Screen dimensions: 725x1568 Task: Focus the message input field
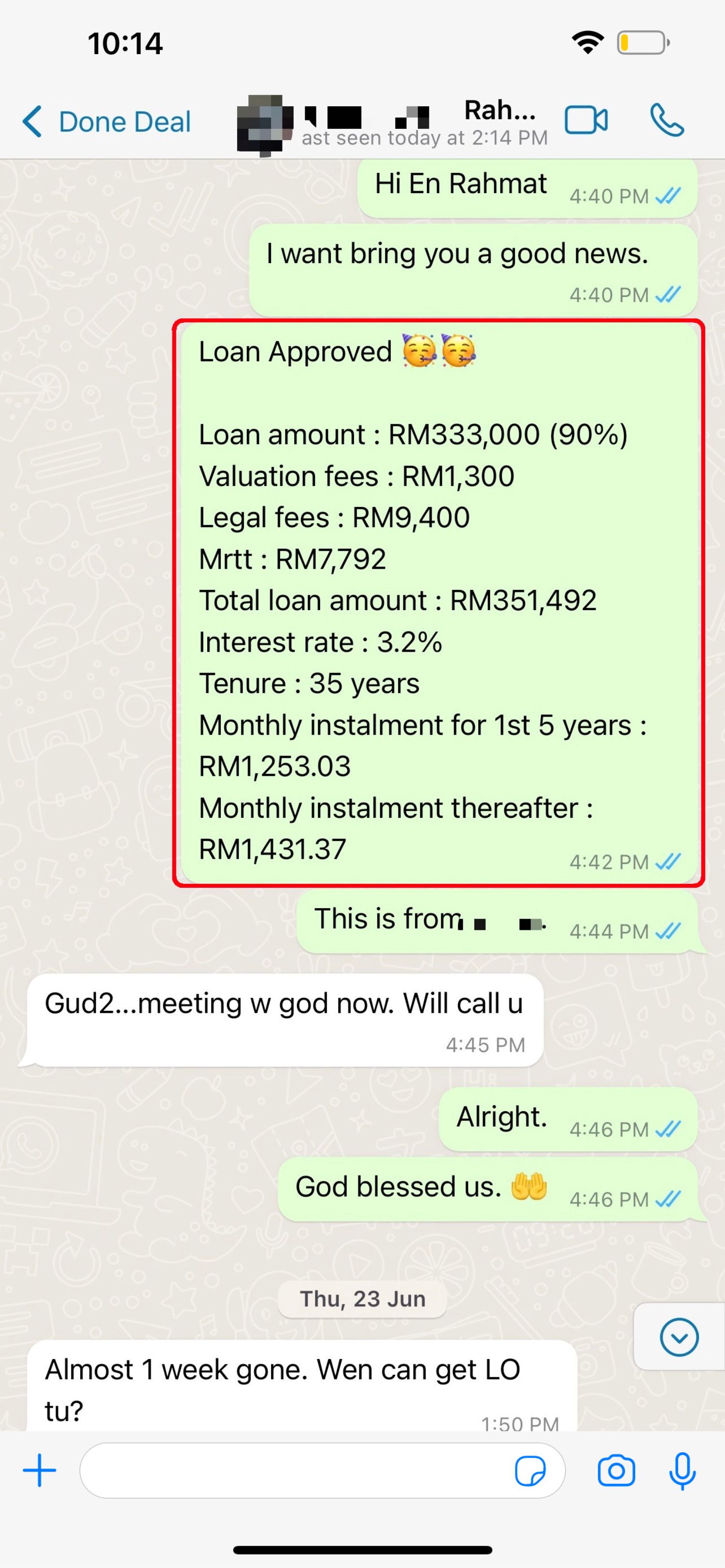292,1470
